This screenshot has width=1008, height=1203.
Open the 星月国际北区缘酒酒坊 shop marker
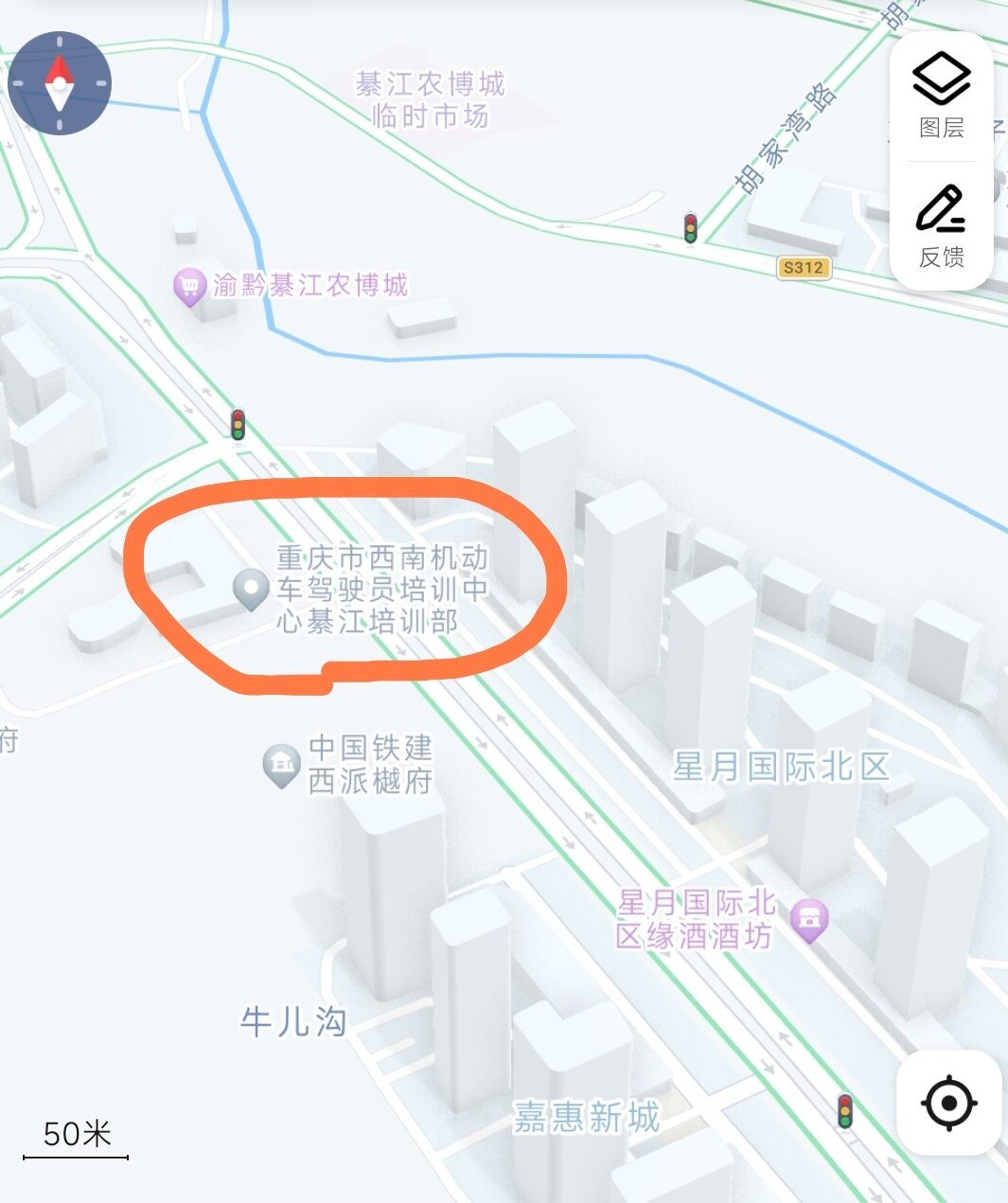[809, 918]
